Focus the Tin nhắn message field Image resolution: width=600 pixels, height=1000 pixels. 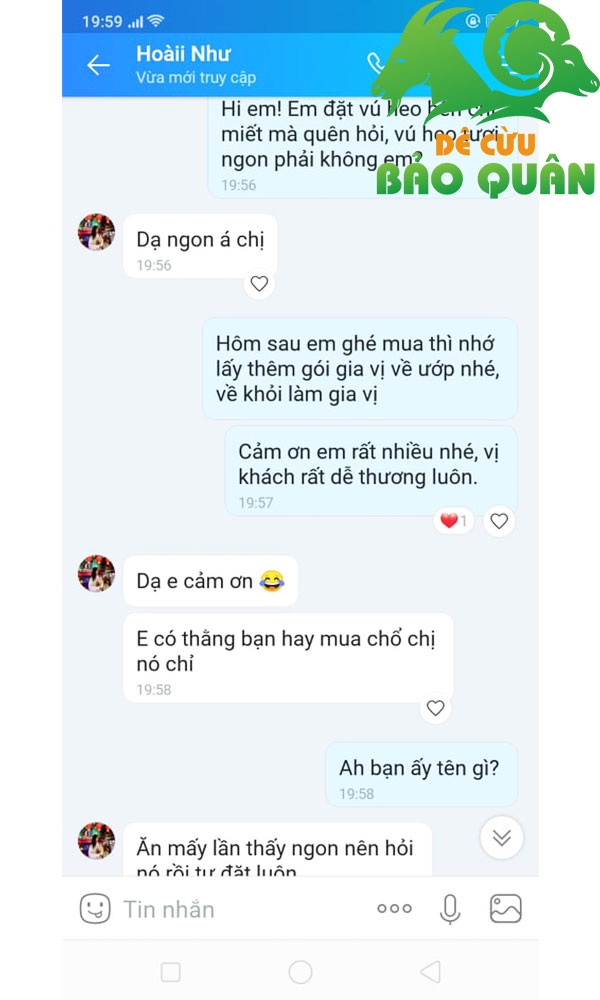click(x=242, y=909)
